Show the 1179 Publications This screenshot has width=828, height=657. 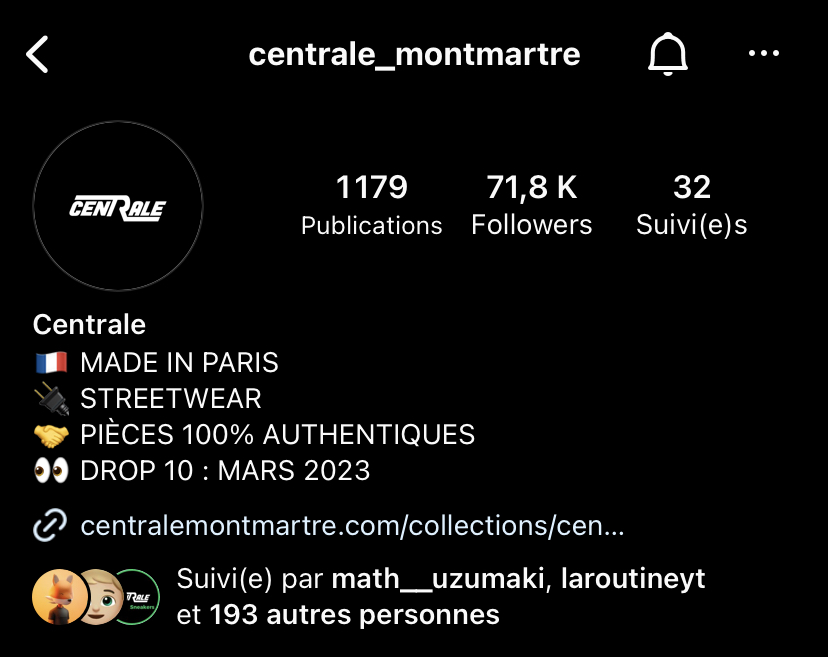click(x=371, y=205)
